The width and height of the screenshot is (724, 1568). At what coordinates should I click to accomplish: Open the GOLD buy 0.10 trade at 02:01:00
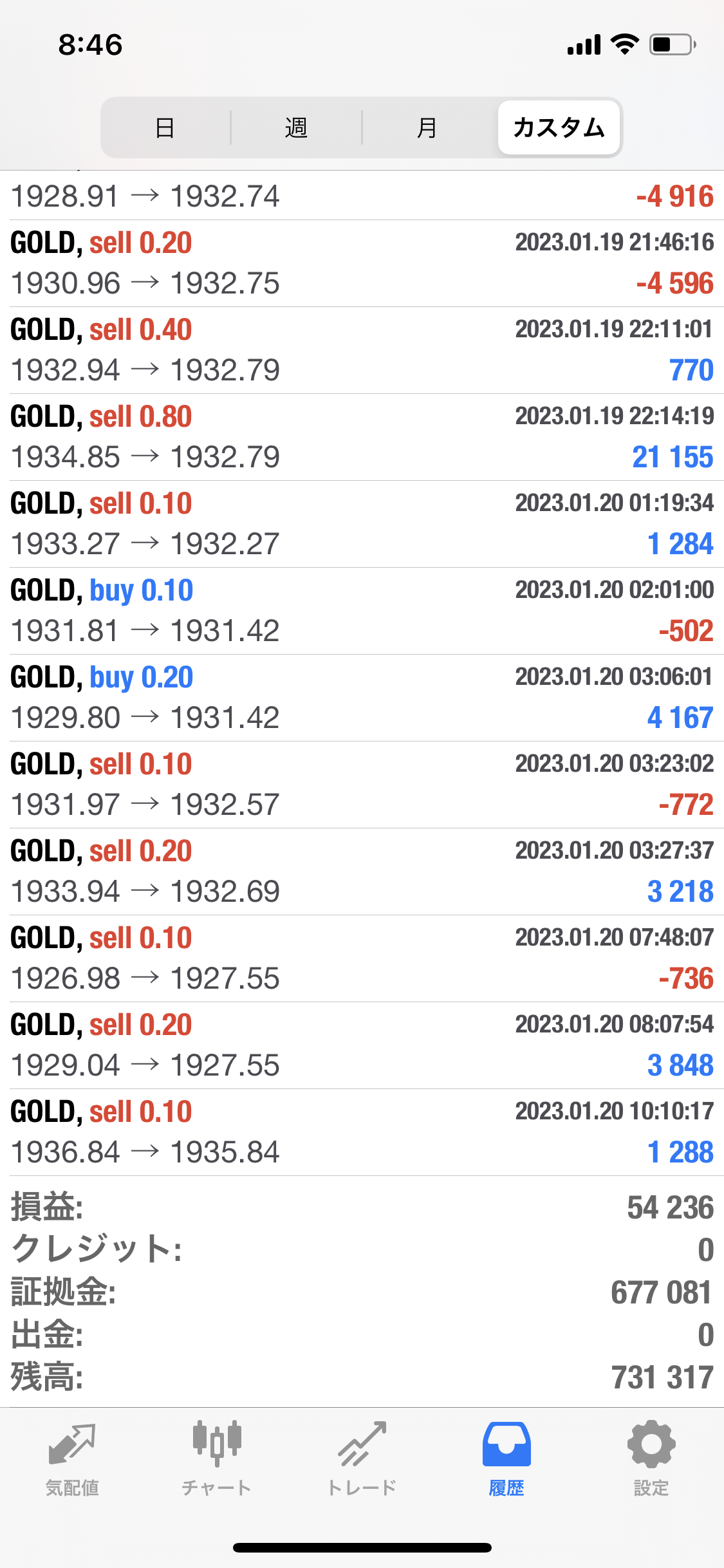(362, 611)
